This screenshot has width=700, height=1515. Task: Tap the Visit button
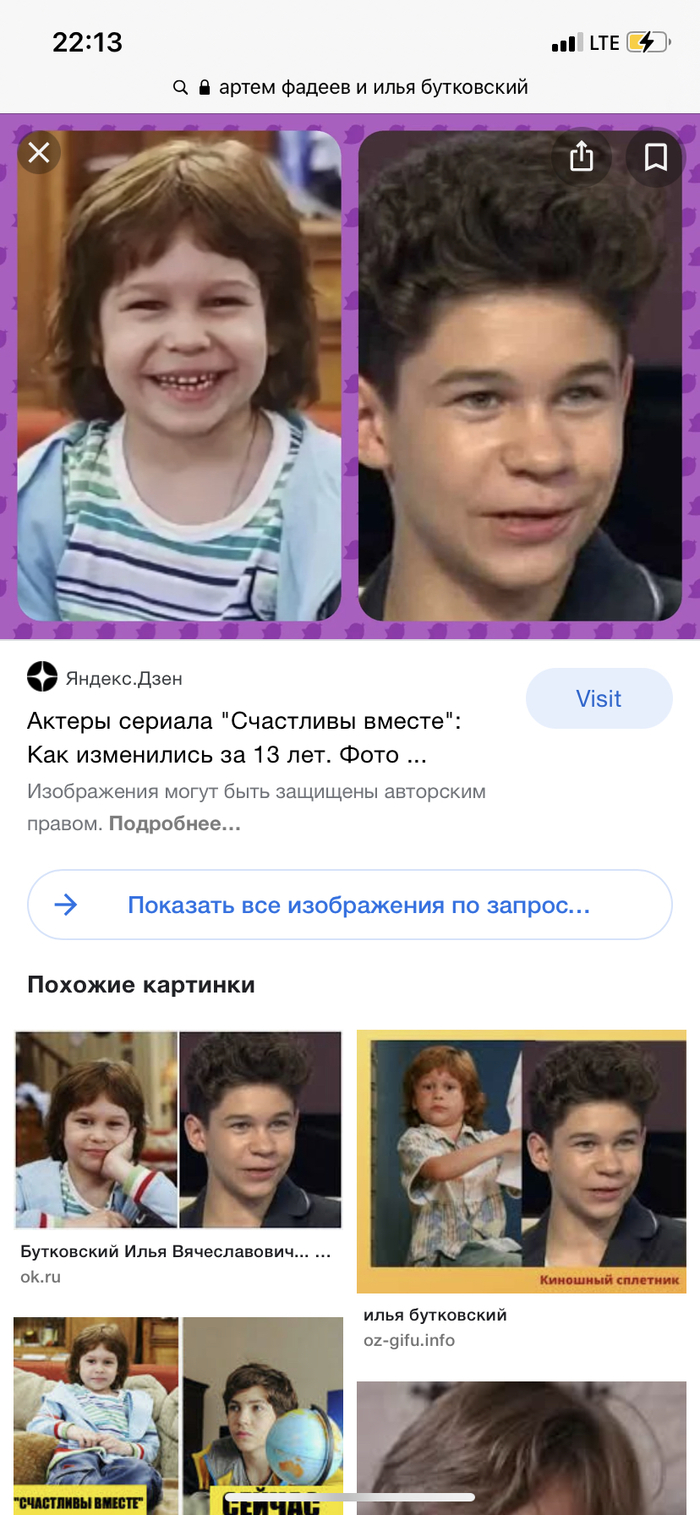click(598, 698)
